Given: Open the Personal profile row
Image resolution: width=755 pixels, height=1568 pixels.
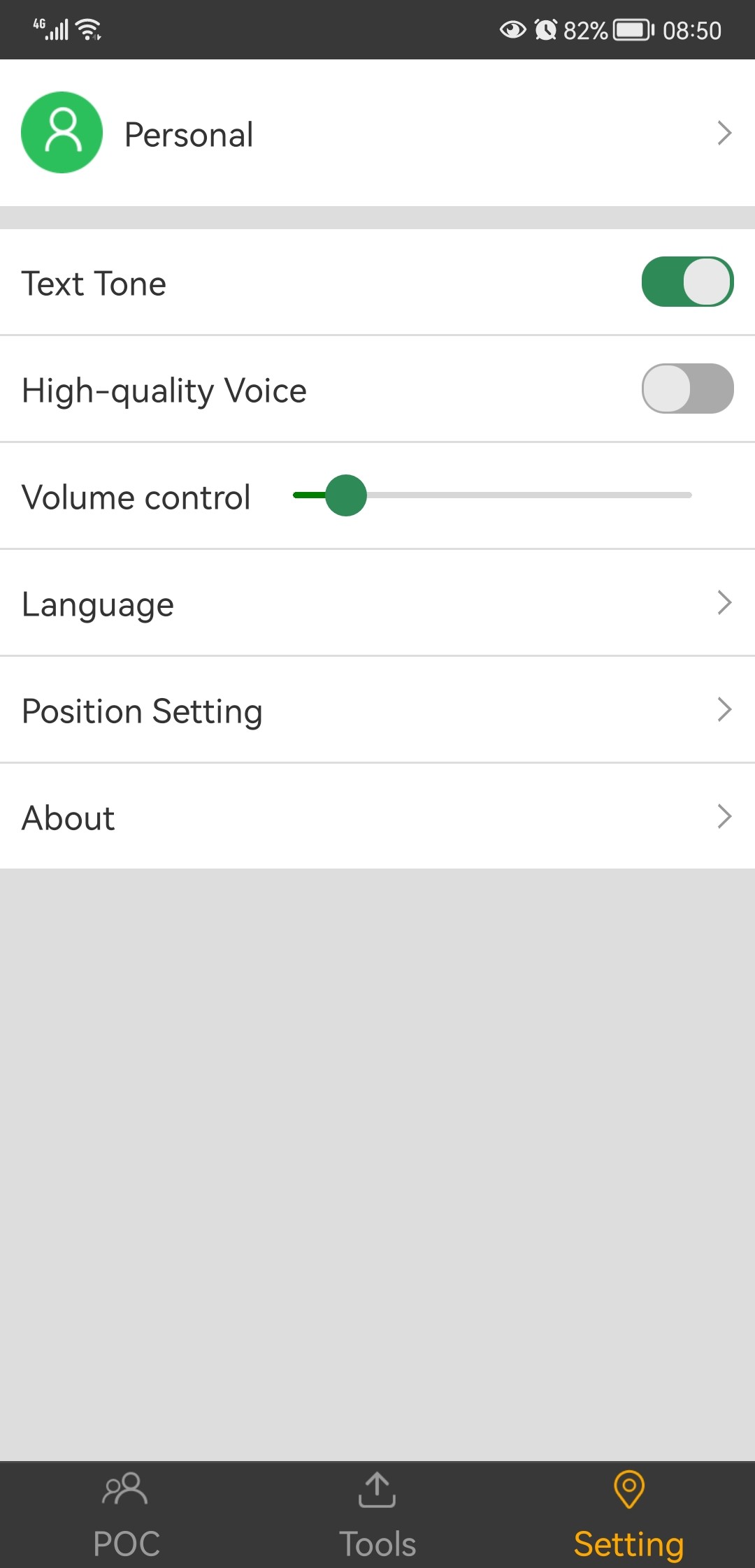Looking at the screenshot, I should pos(377,133).
